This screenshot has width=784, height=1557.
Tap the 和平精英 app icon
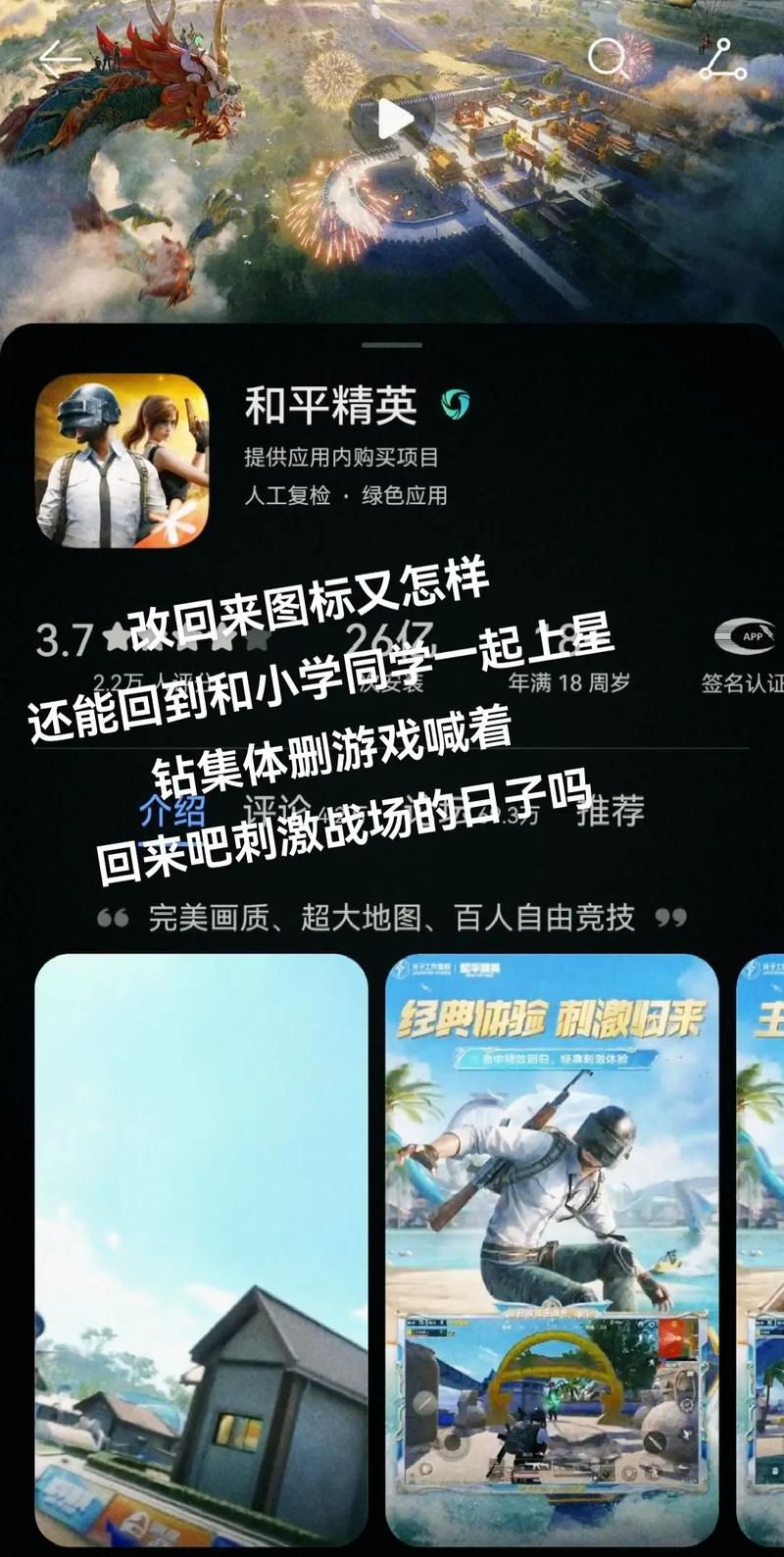coord(122,461)
